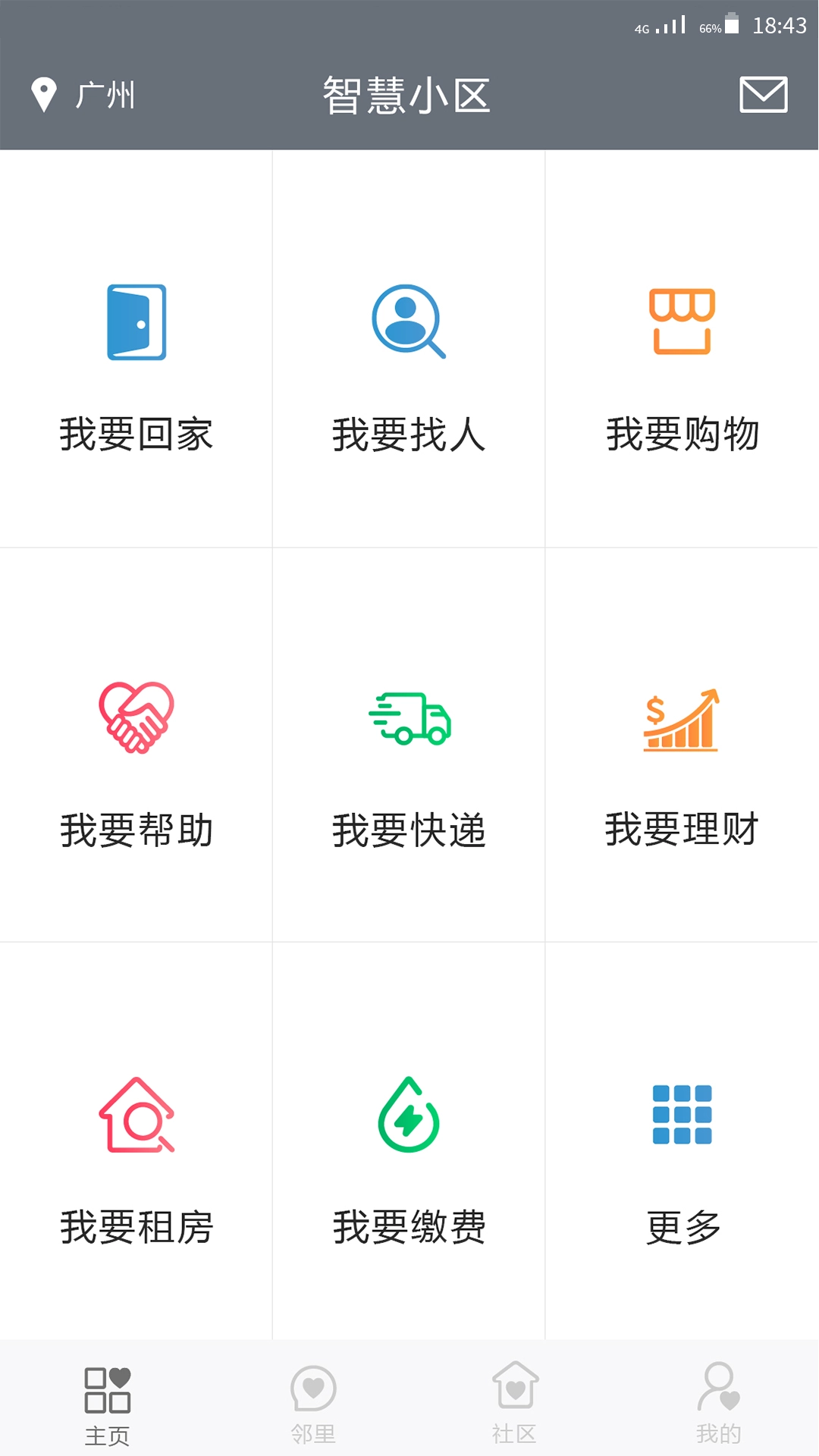Image resolution: width=819 pixels, height=1456 pixels.
Task: Open the 我要回家 door icon
Action: [136, 322]
